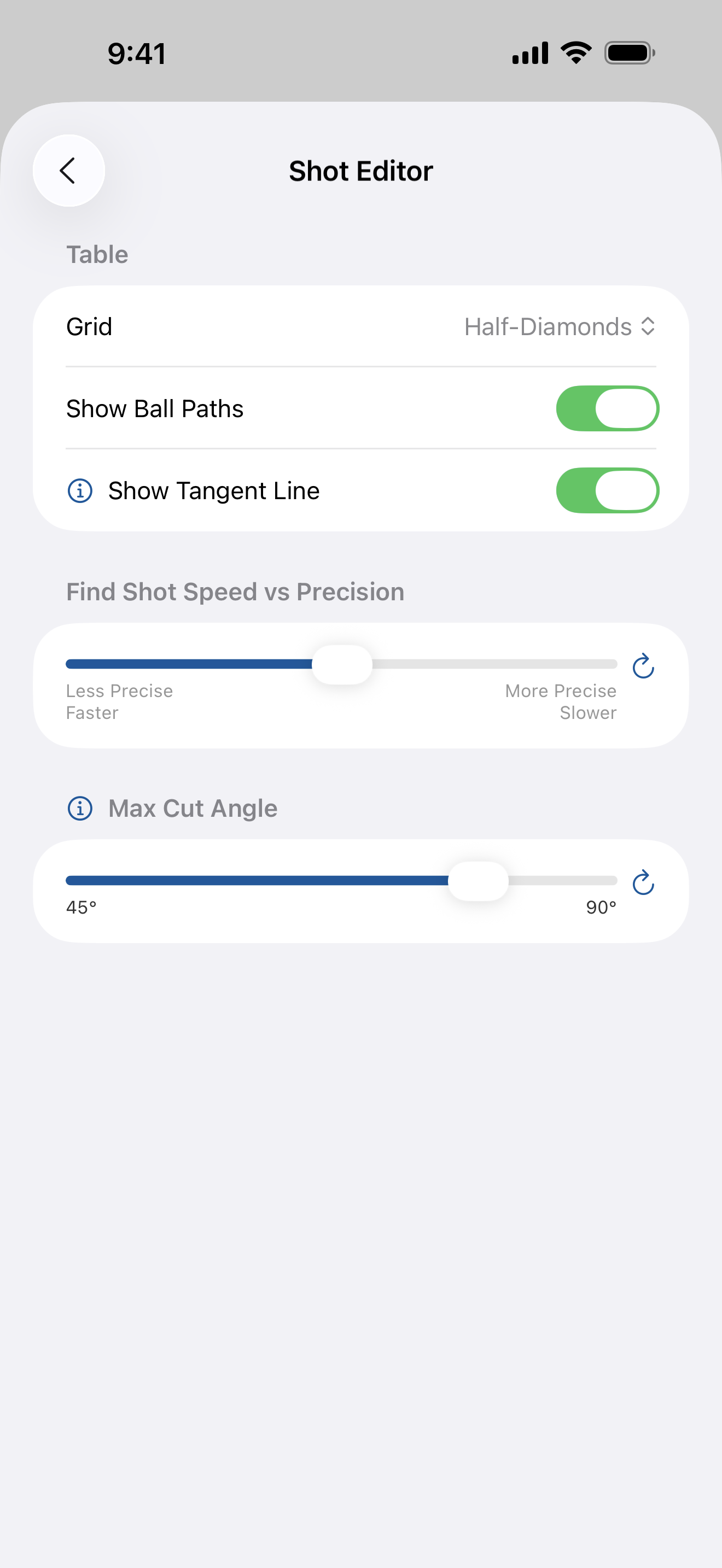
Task: Turn off Show Tangent Line
Action: [x=607, y=490]
